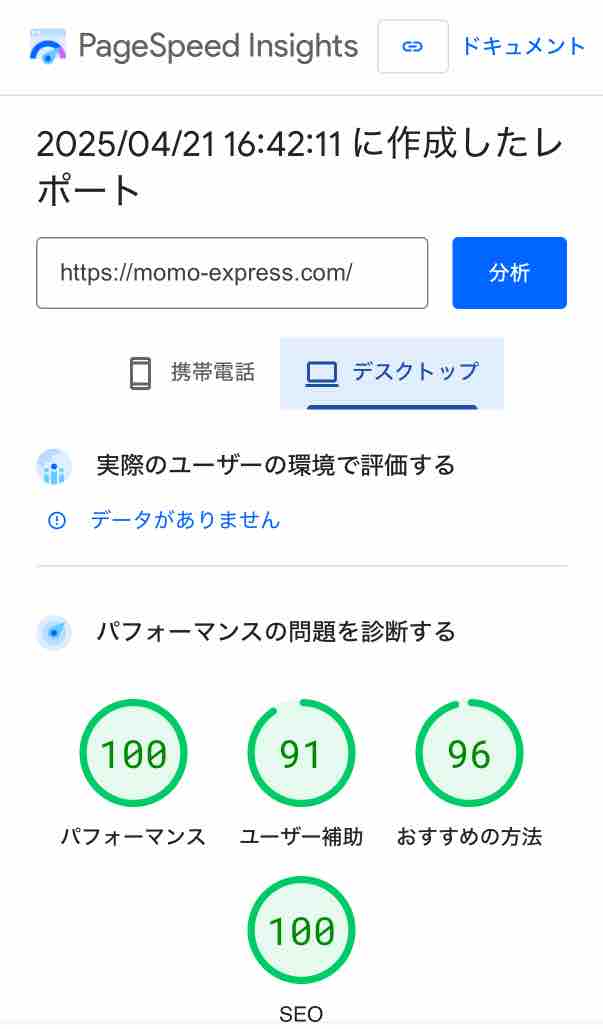Screen dimensions: 603x1029
Task: Copy the report link via link icon
Action: (x=412, y=46)
